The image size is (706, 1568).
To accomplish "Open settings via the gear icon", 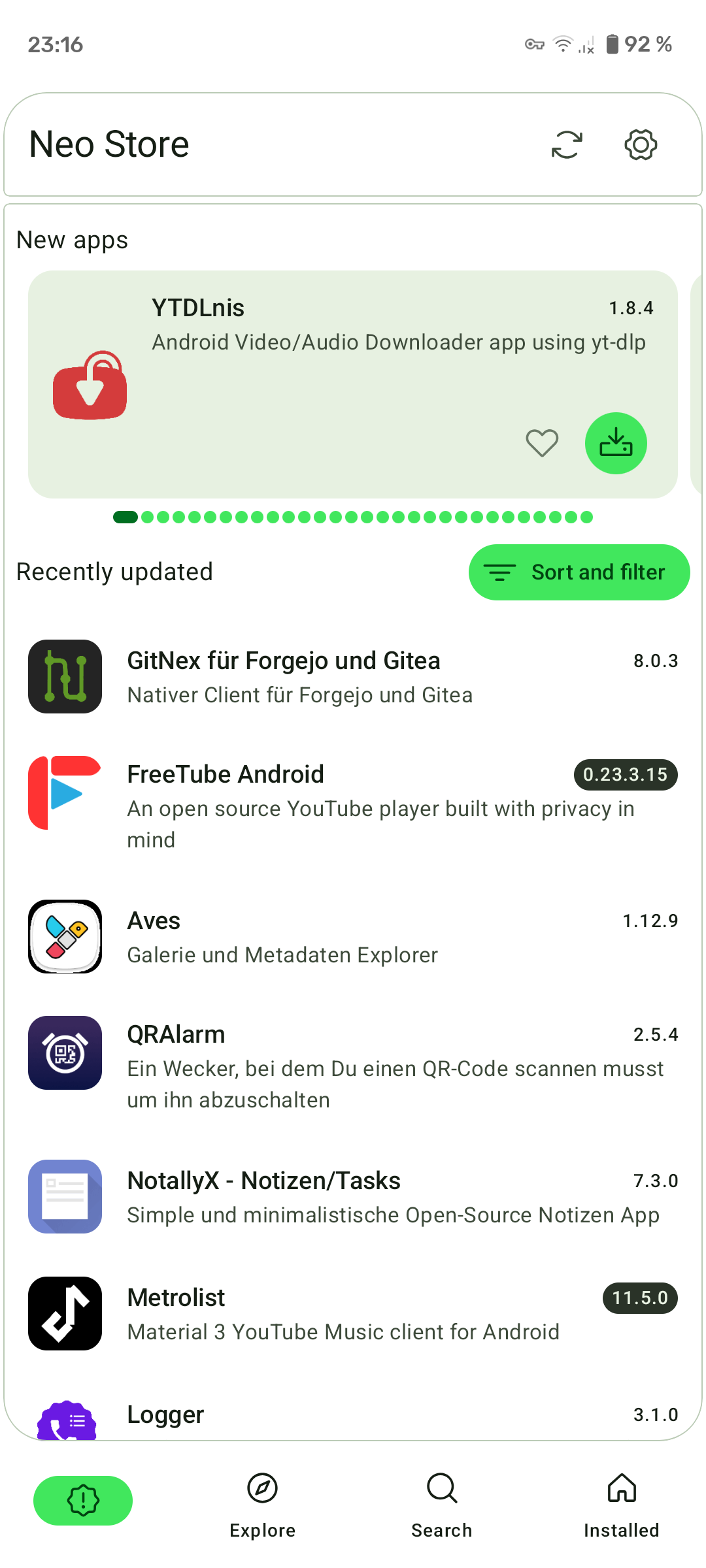I will point(641,144).
